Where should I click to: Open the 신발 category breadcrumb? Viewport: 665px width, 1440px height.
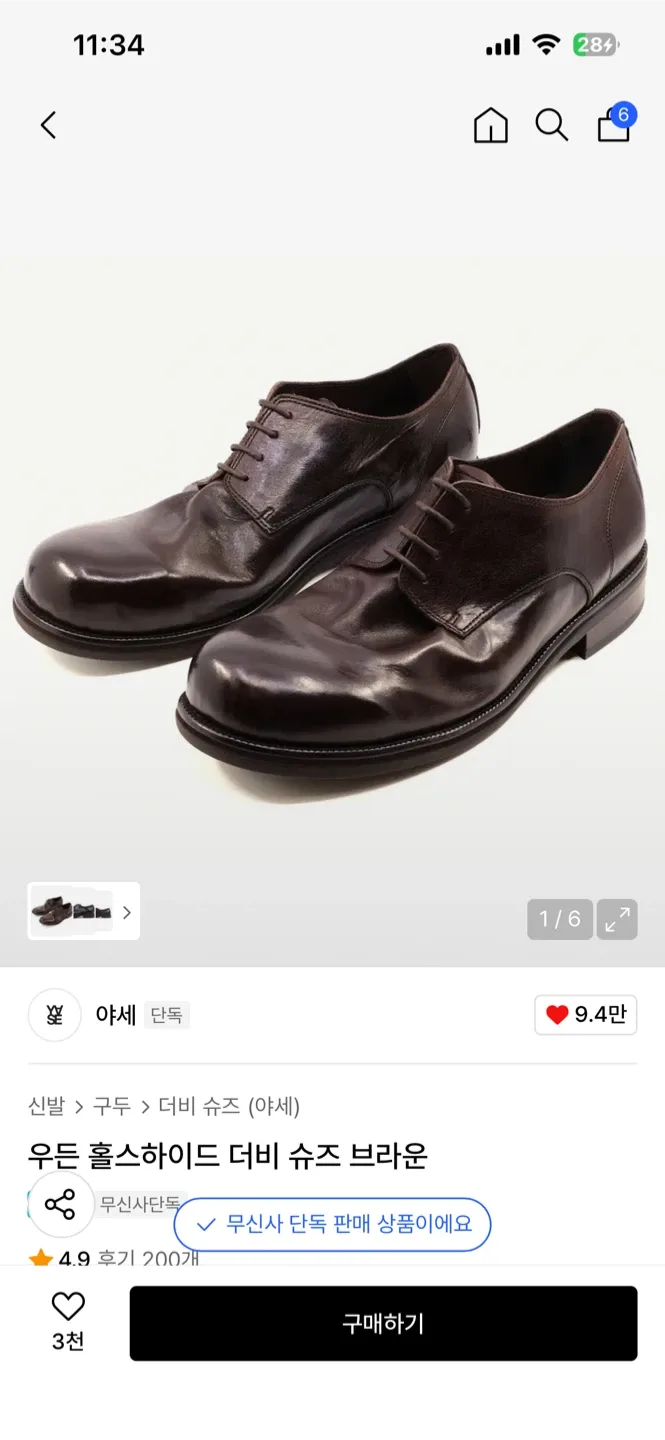(46, 1106)
